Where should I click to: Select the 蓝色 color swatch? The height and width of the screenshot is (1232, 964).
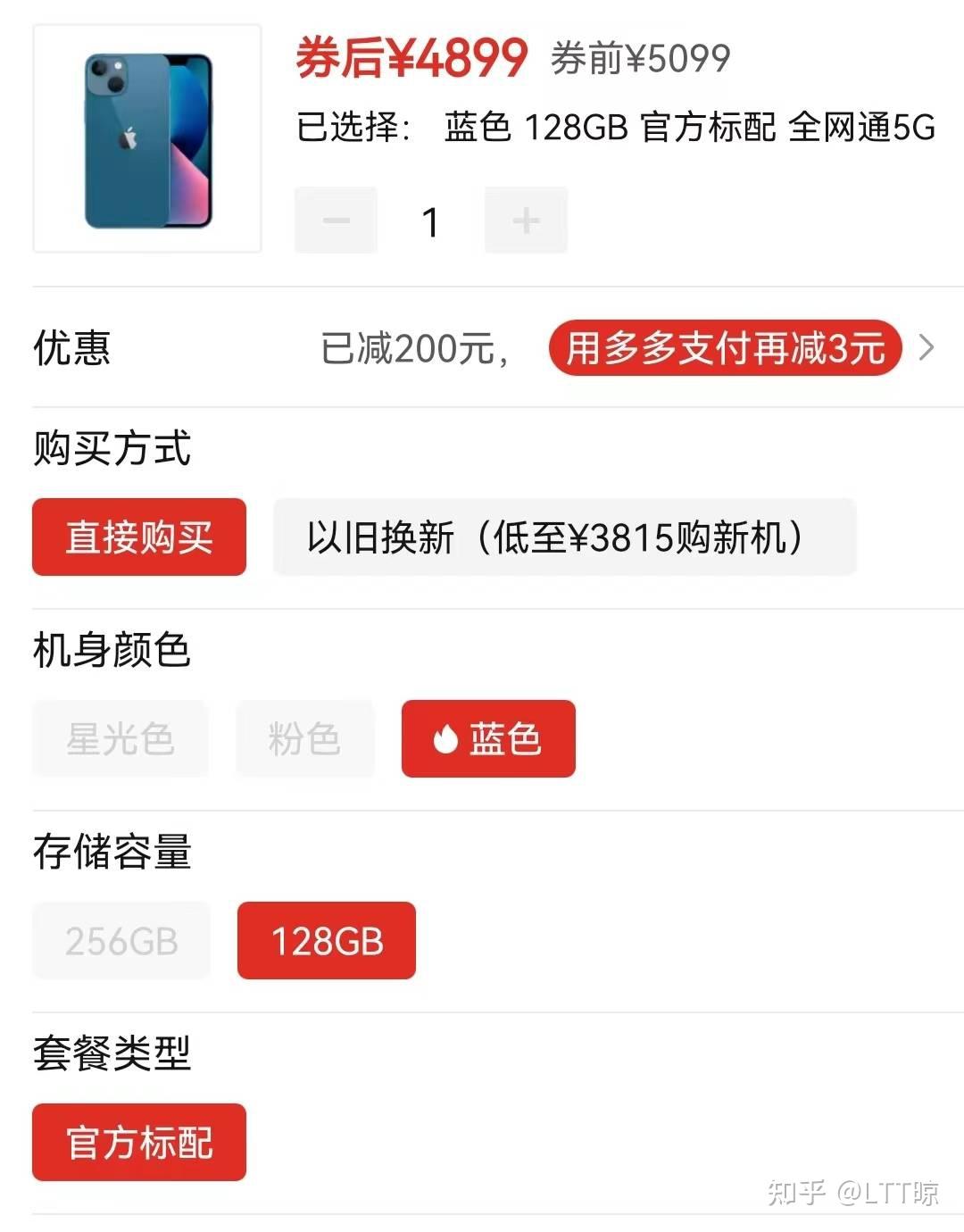[x=487, y=738]
